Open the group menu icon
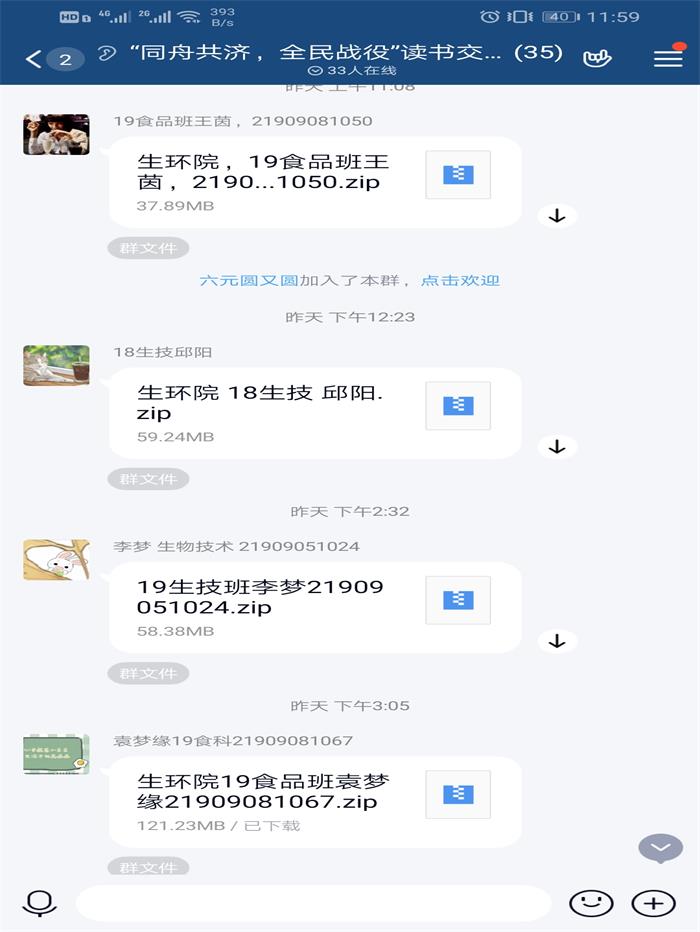The width and height of the screenshot is (700, 932). coord(668,58)
